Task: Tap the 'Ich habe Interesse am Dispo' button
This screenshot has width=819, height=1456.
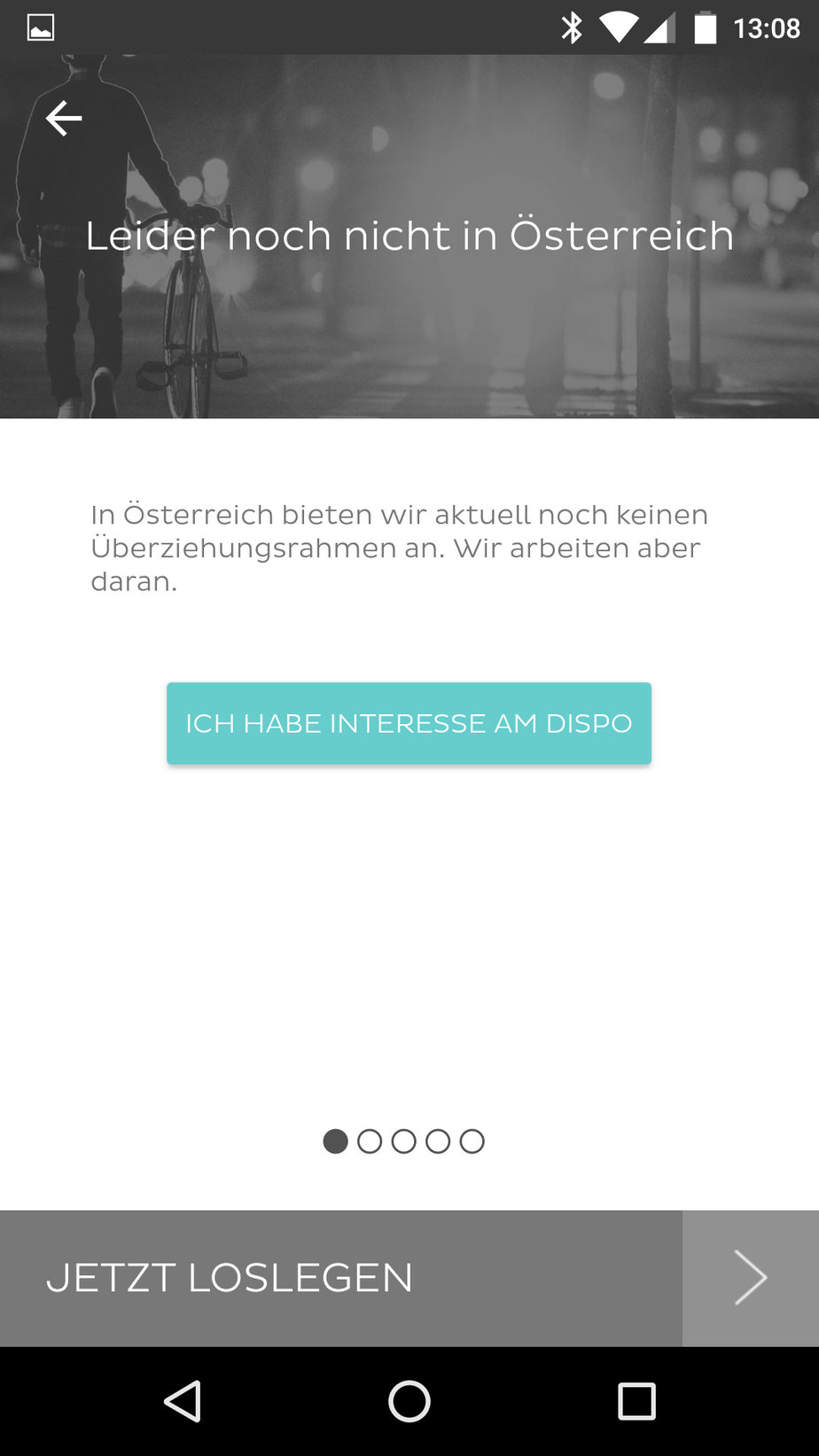Action: (x=409, y=723)
